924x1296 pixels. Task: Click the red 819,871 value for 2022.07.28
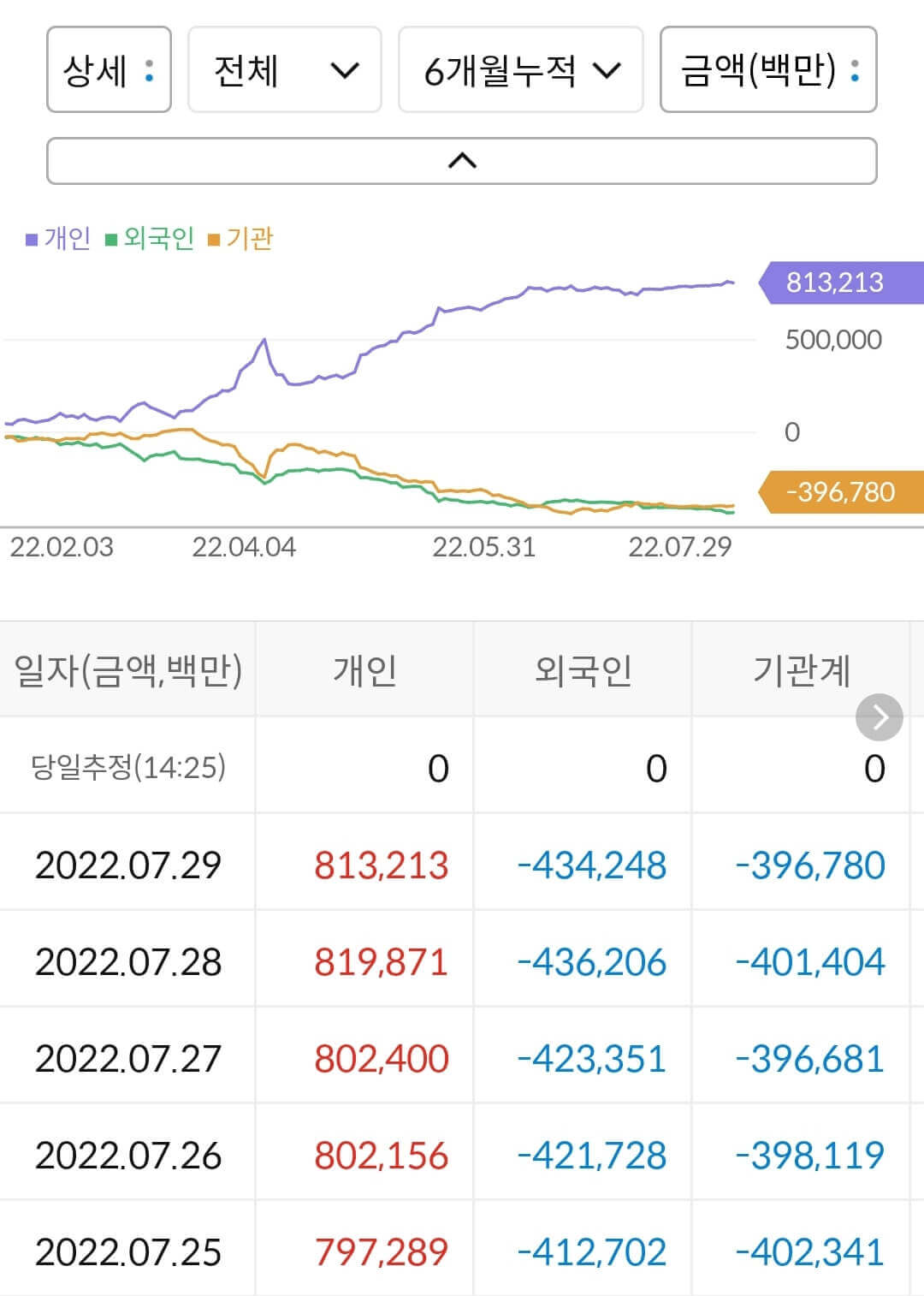(x=382, y=961)
